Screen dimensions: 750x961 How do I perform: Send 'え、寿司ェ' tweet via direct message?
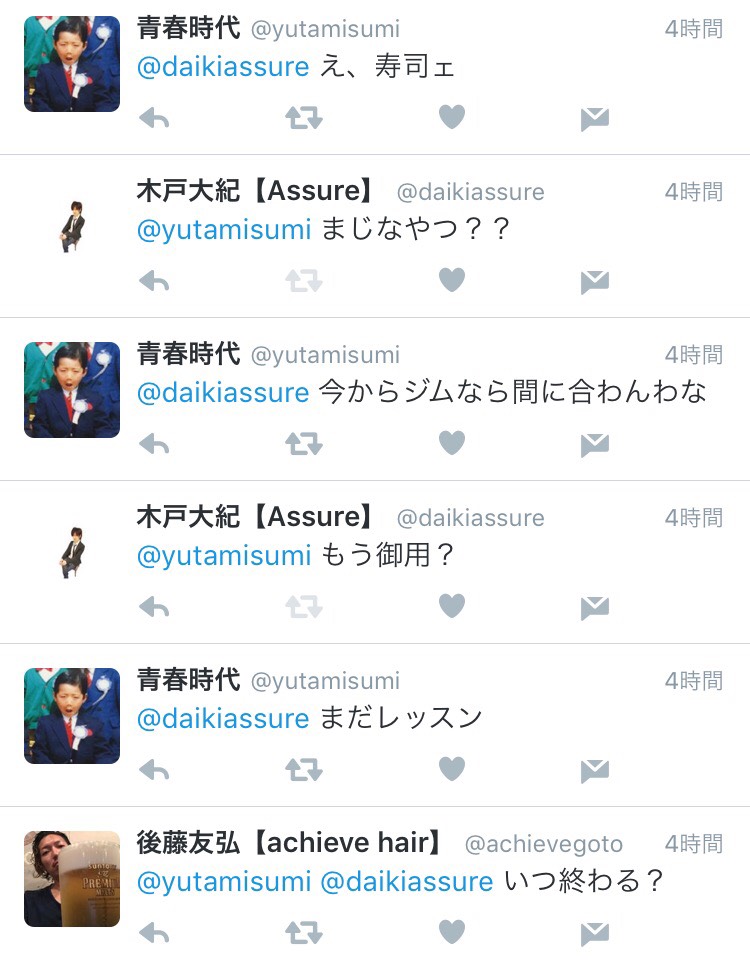[594, 120]
